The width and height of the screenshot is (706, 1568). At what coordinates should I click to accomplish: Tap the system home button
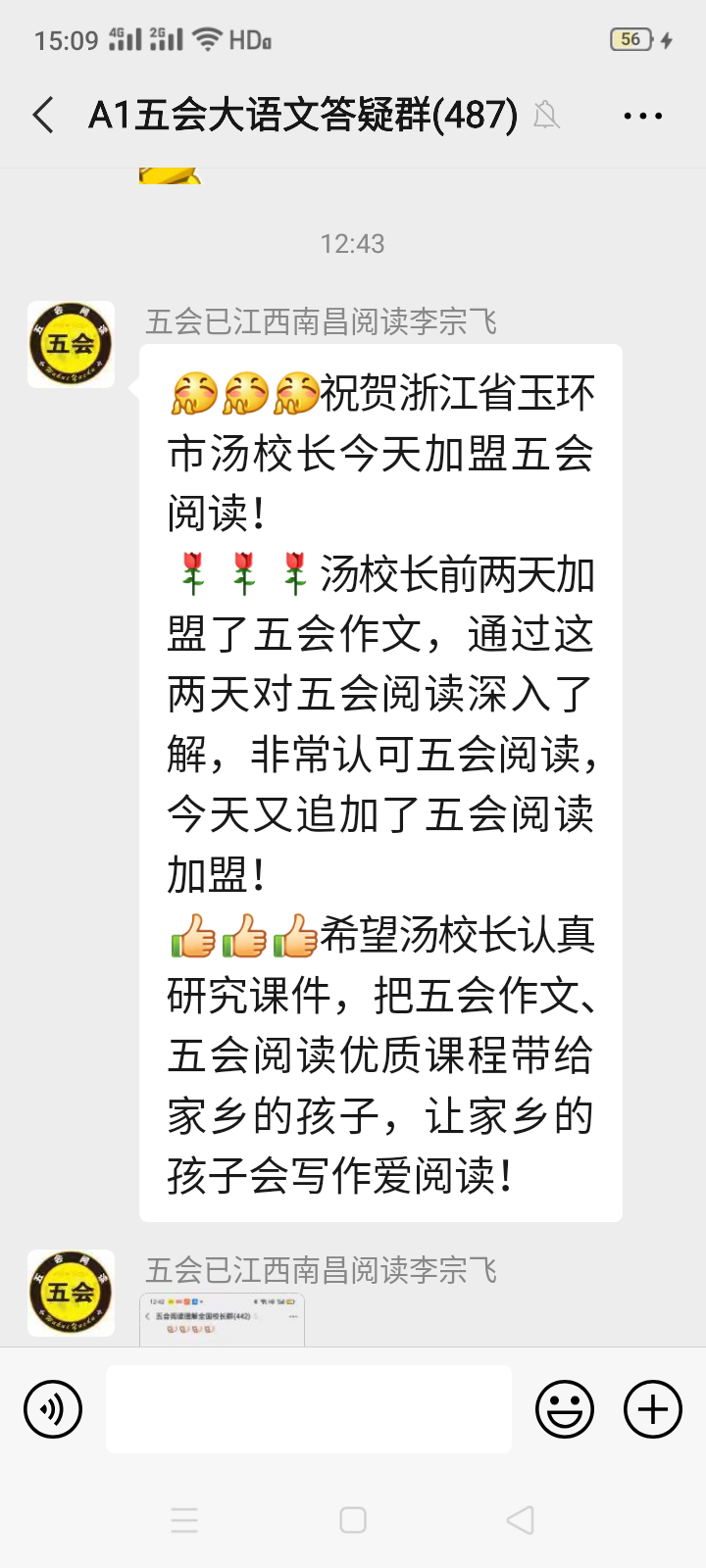(x=353, y=1520)
